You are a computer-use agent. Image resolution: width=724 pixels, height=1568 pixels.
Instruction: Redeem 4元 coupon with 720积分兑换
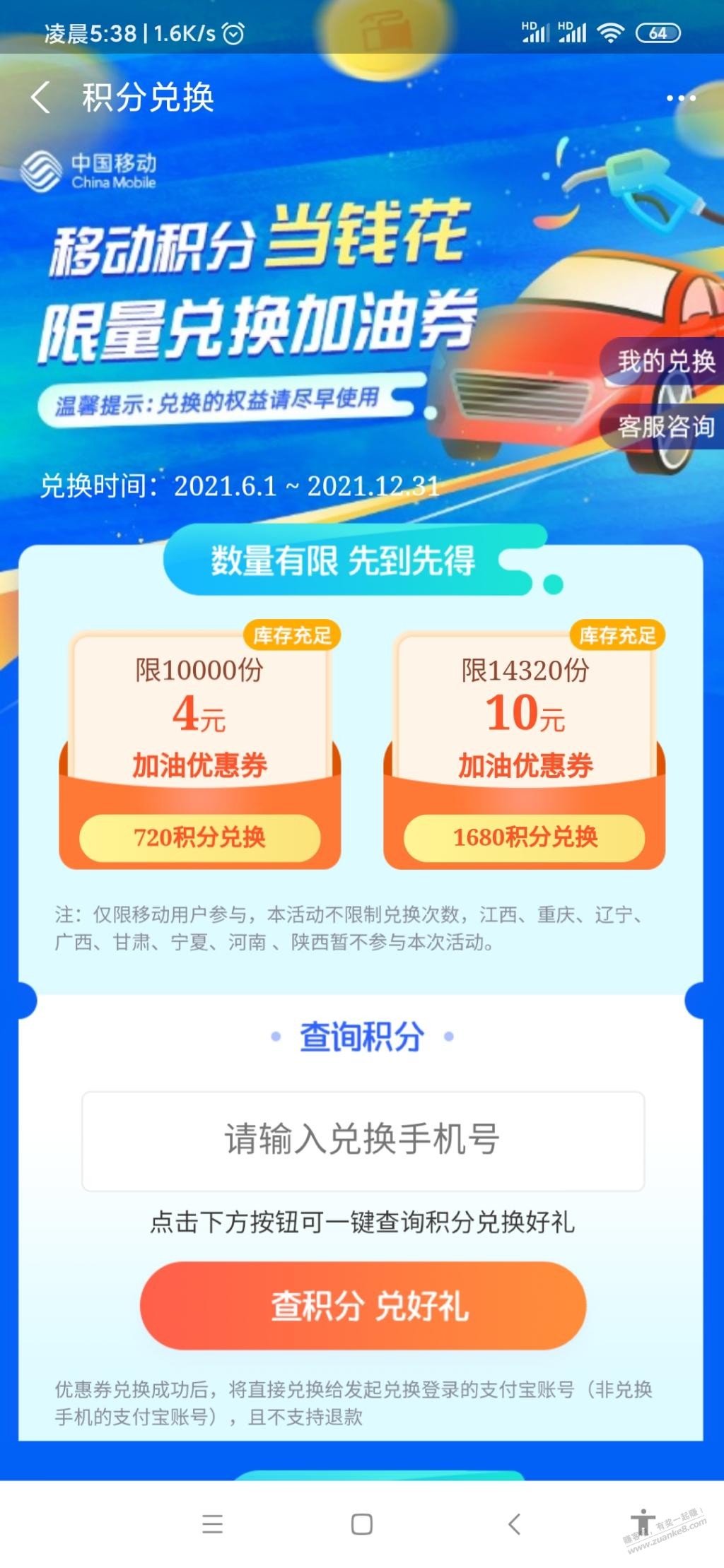coord(199,837)
